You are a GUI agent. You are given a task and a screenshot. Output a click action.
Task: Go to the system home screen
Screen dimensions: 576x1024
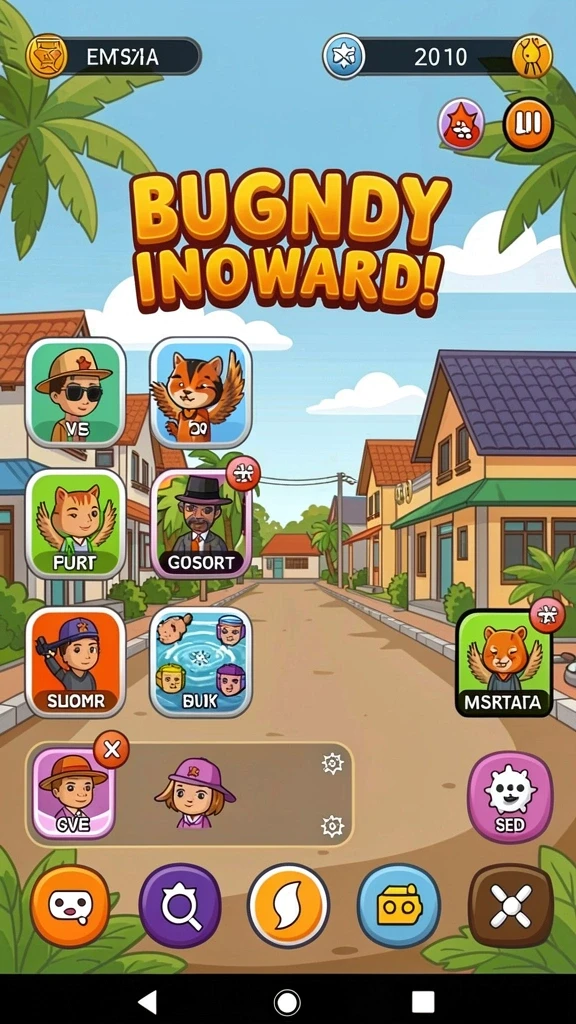tap(287, 1001)
